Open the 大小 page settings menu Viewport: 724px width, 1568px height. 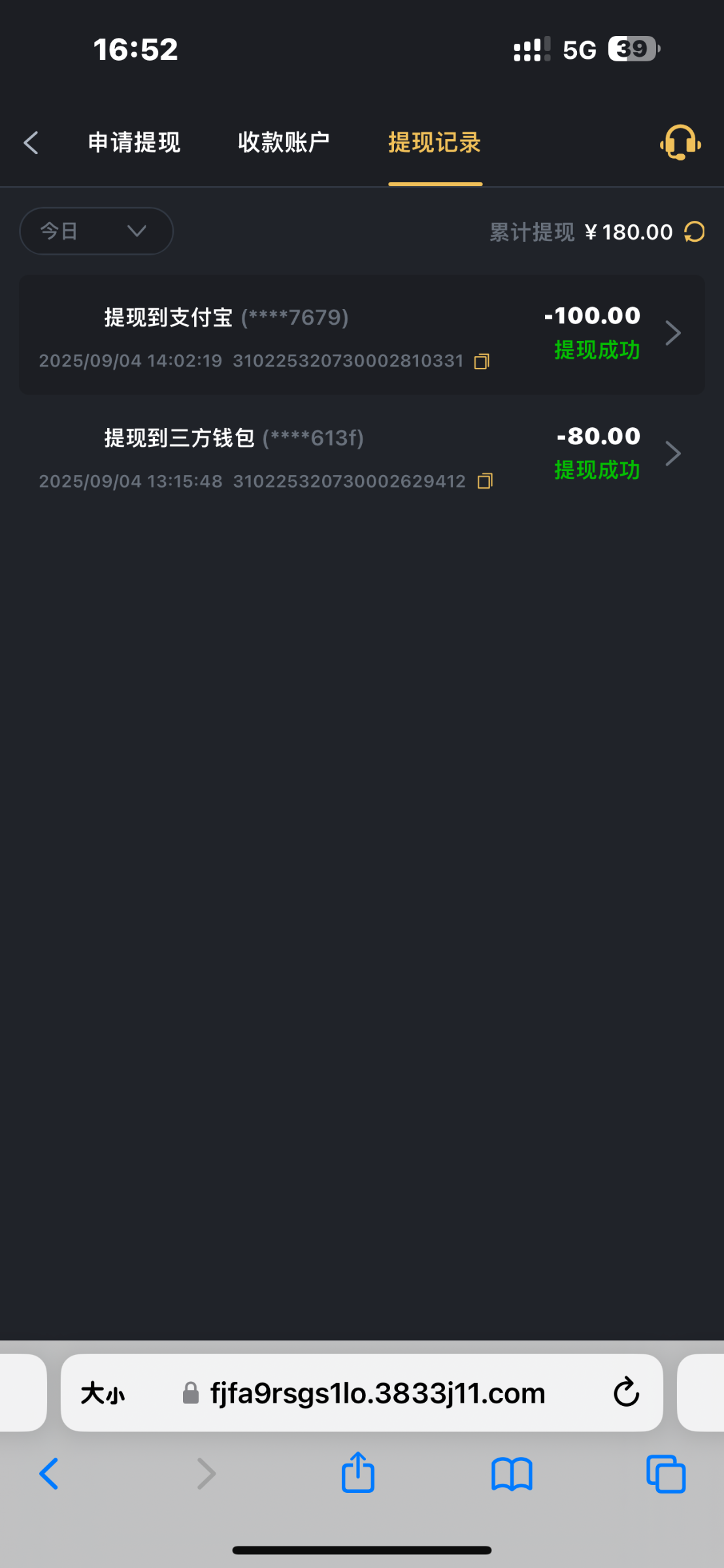click(x=103, y=1394)
